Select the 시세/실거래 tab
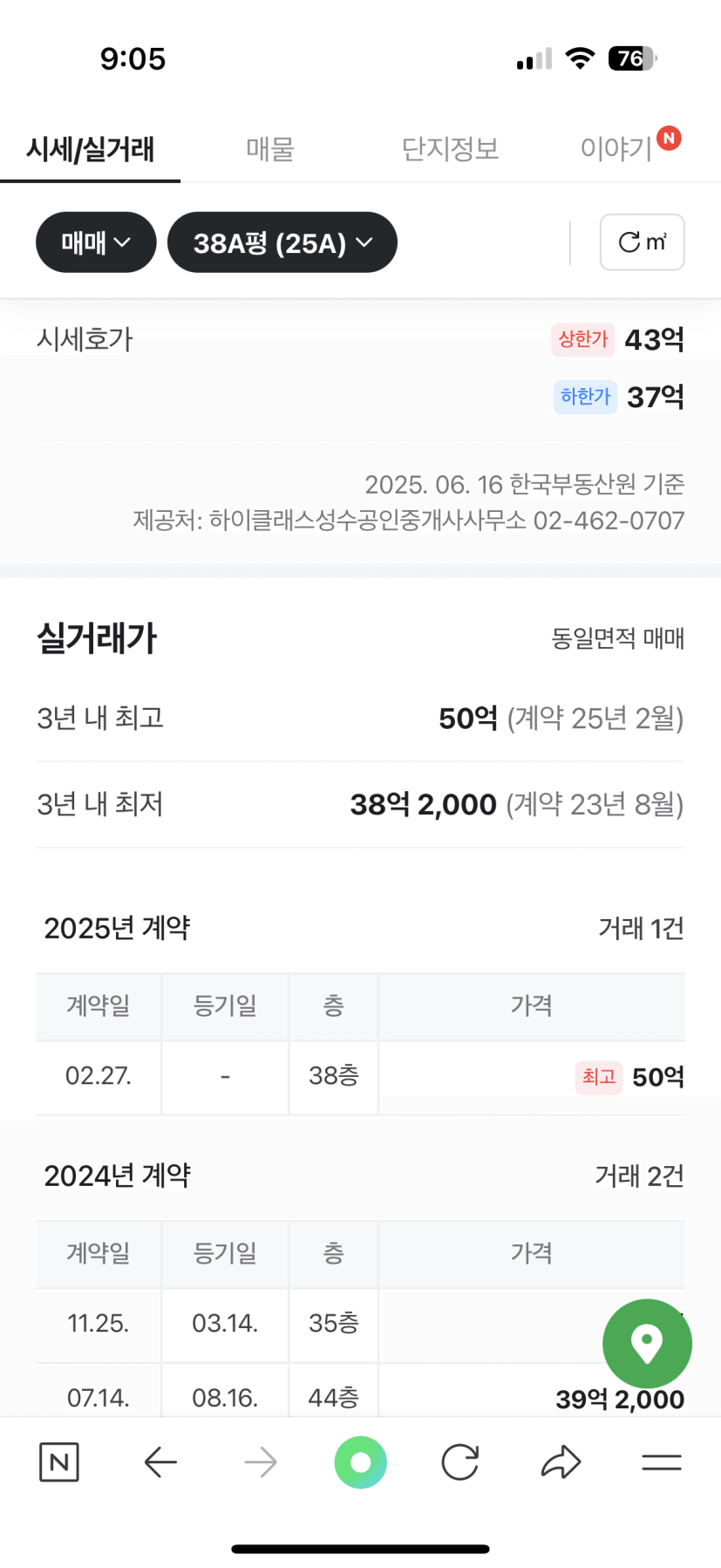The image size is (721, 1568). pyautogui.click(x=91, y=149)
